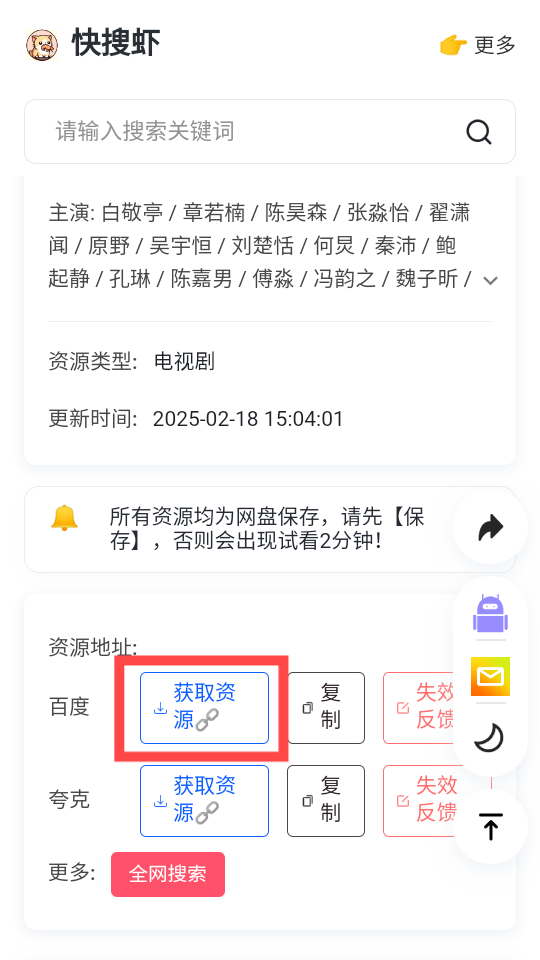540x960 pixels.
Task: Get the 夸克 resource link
Action: [x=204, y=801]
